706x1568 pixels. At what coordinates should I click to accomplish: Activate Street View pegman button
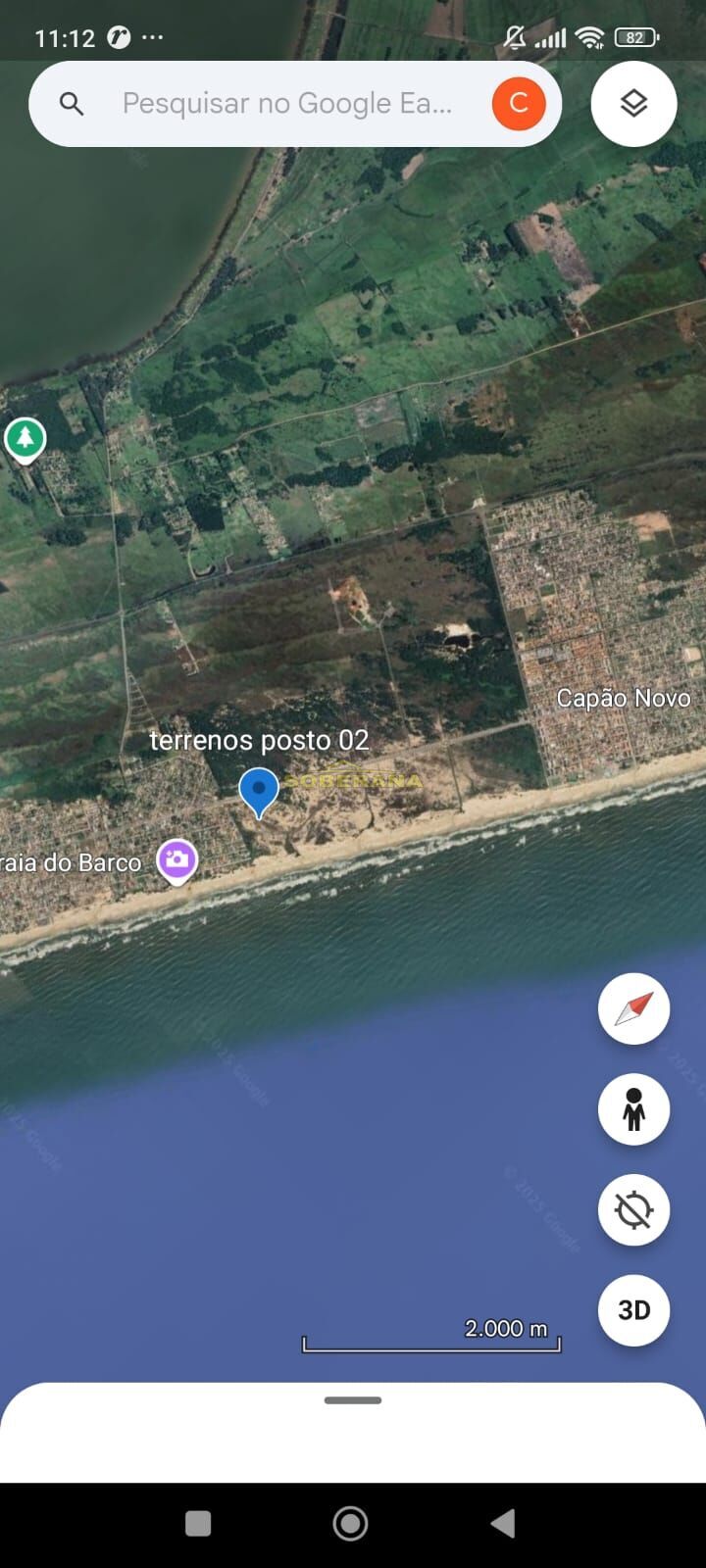pos(633,1109)
